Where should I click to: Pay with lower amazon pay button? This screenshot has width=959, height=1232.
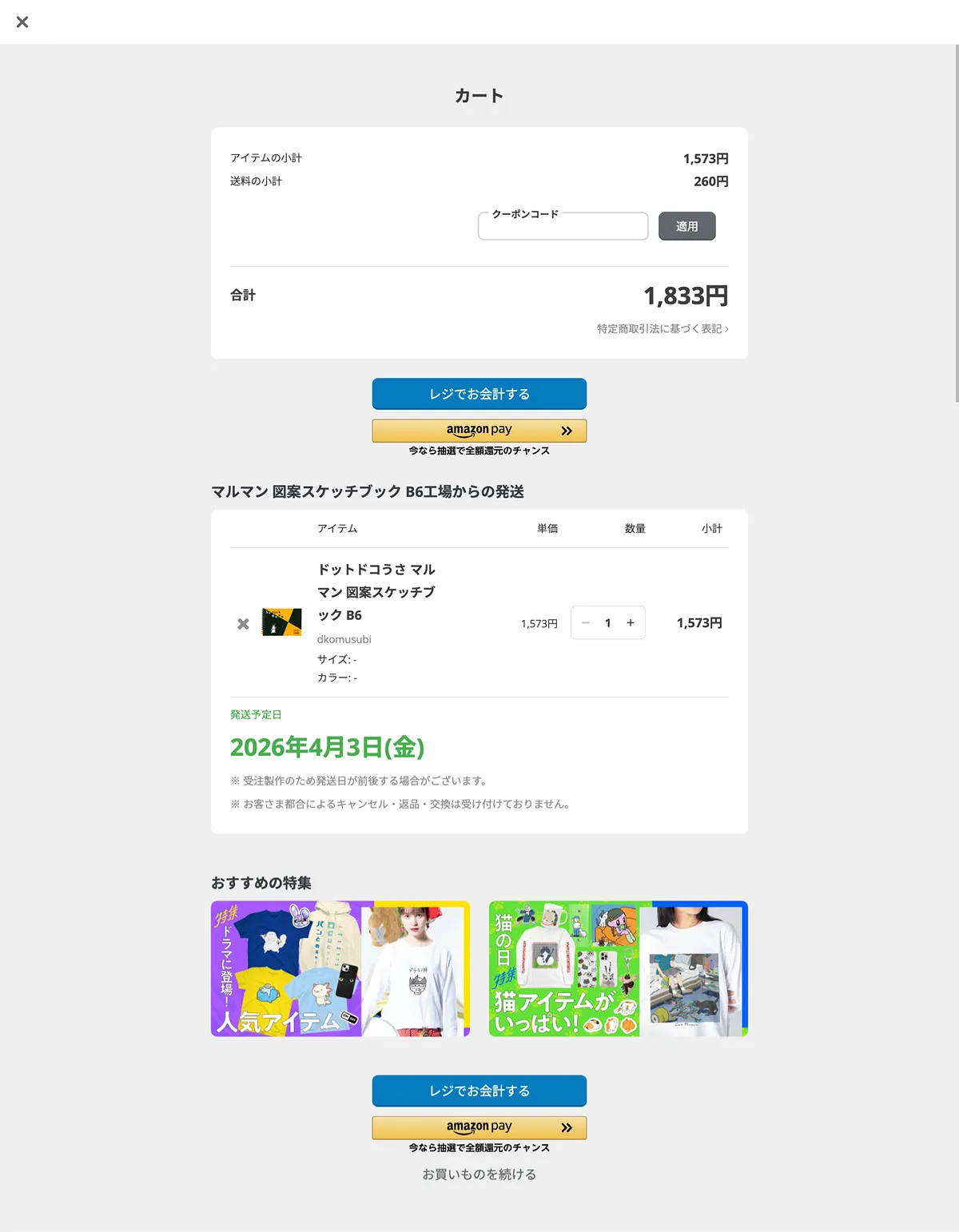(x=479, y=1127)
